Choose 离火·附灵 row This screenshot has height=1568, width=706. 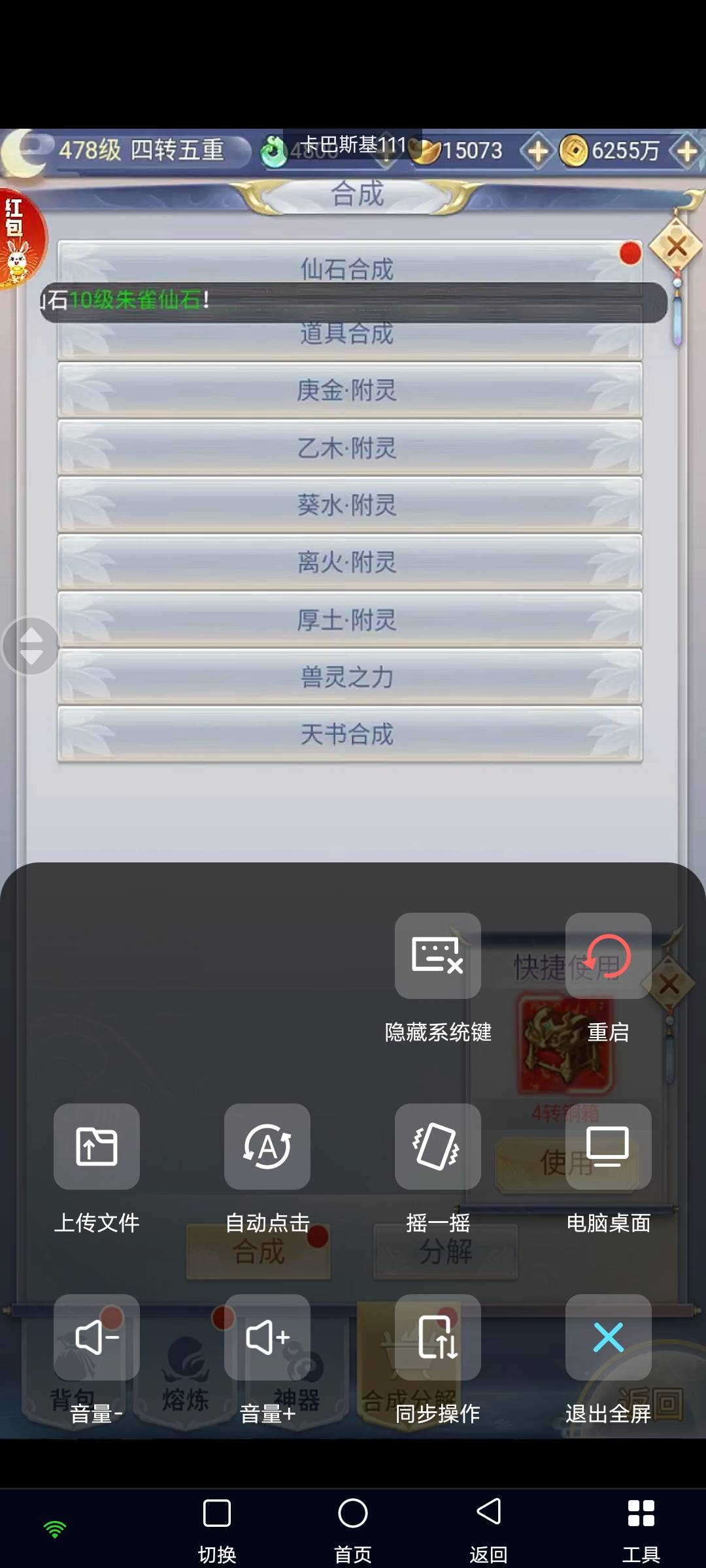coord(350,563)
